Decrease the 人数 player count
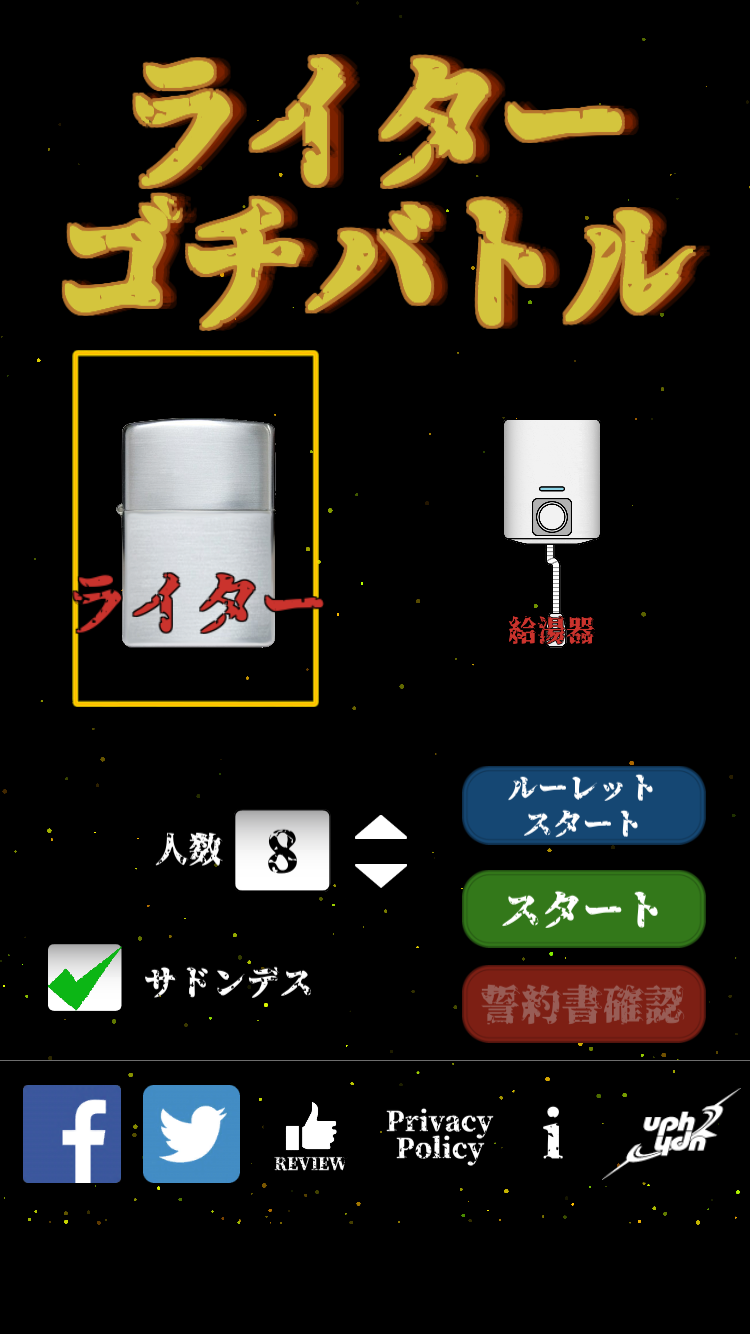Image resolution: width=750 pixels, height=1334 pixels. tap(381, 876)
